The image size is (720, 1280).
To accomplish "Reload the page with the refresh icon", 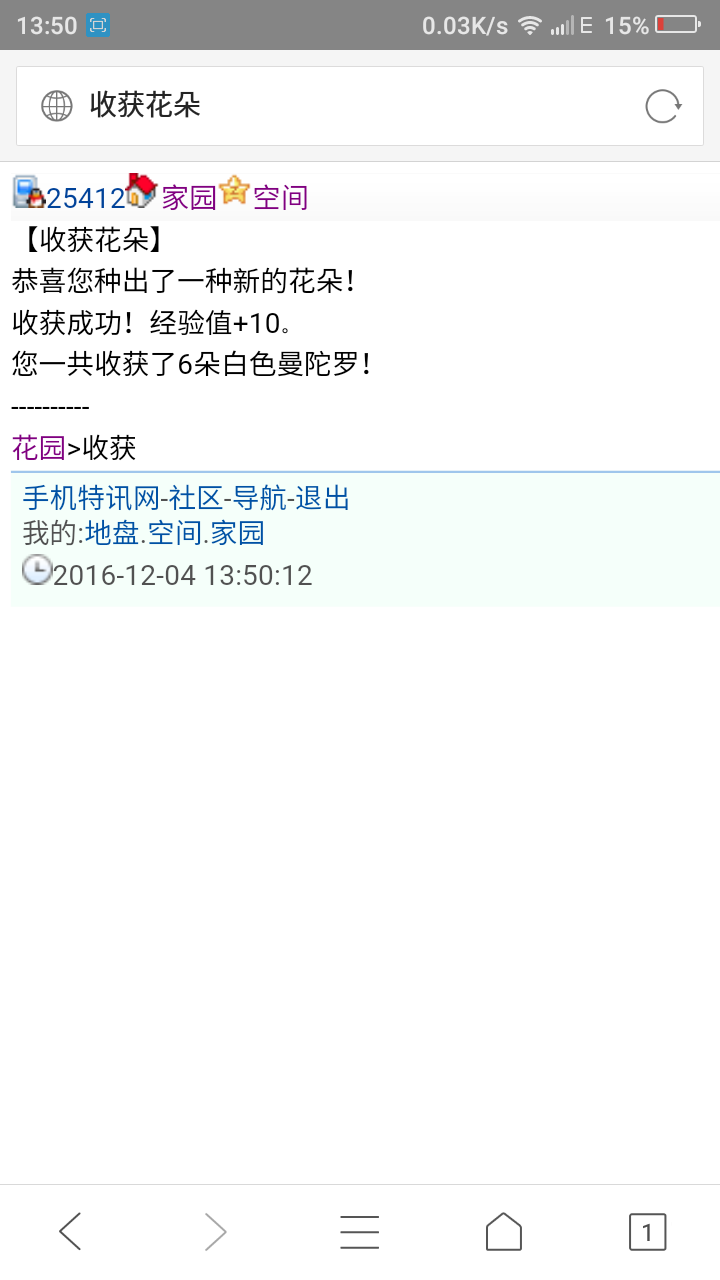I will pyautogui.click(x=663, y=106).
